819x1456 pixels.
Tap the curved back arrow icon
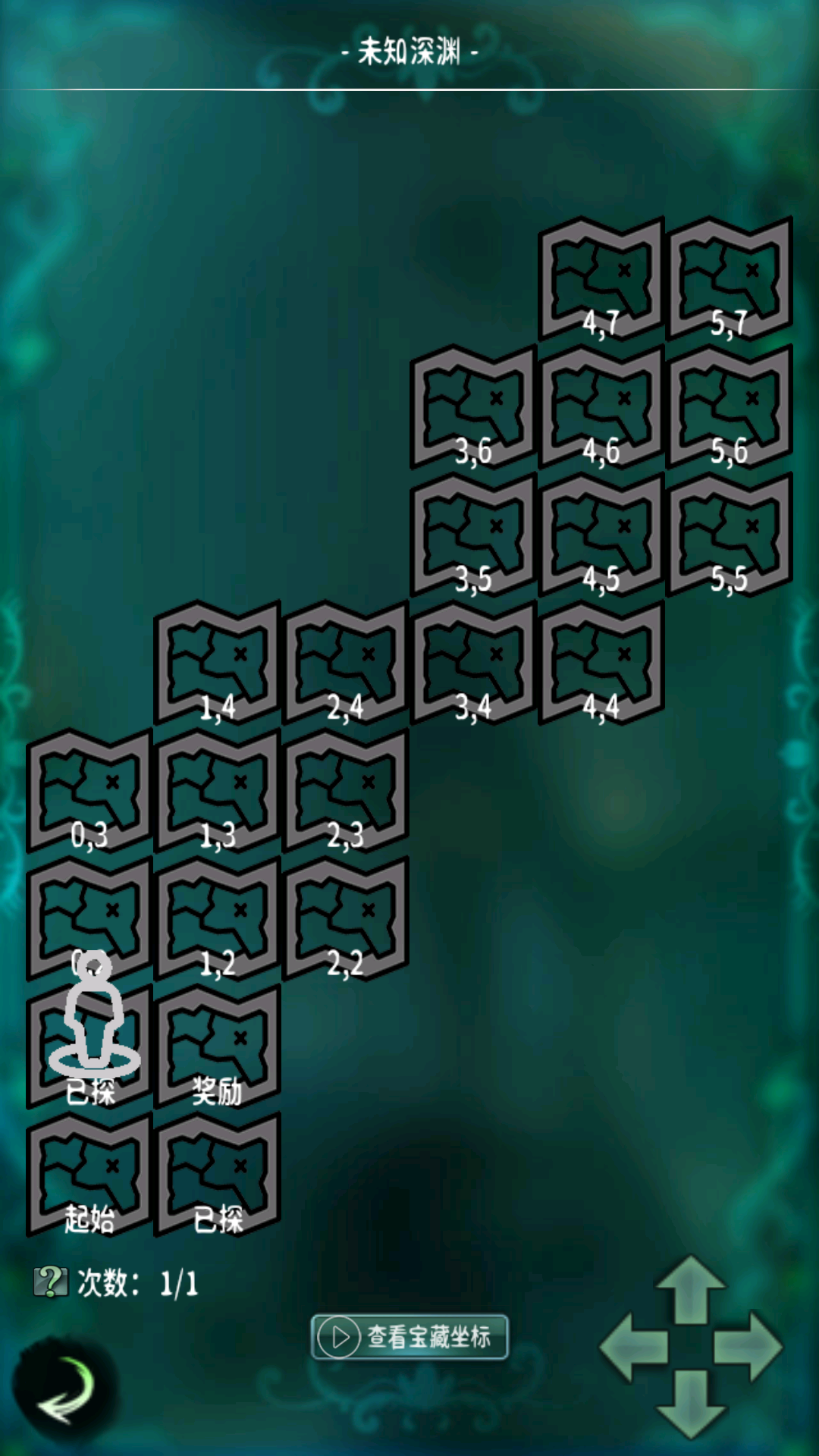(66, 1389)
